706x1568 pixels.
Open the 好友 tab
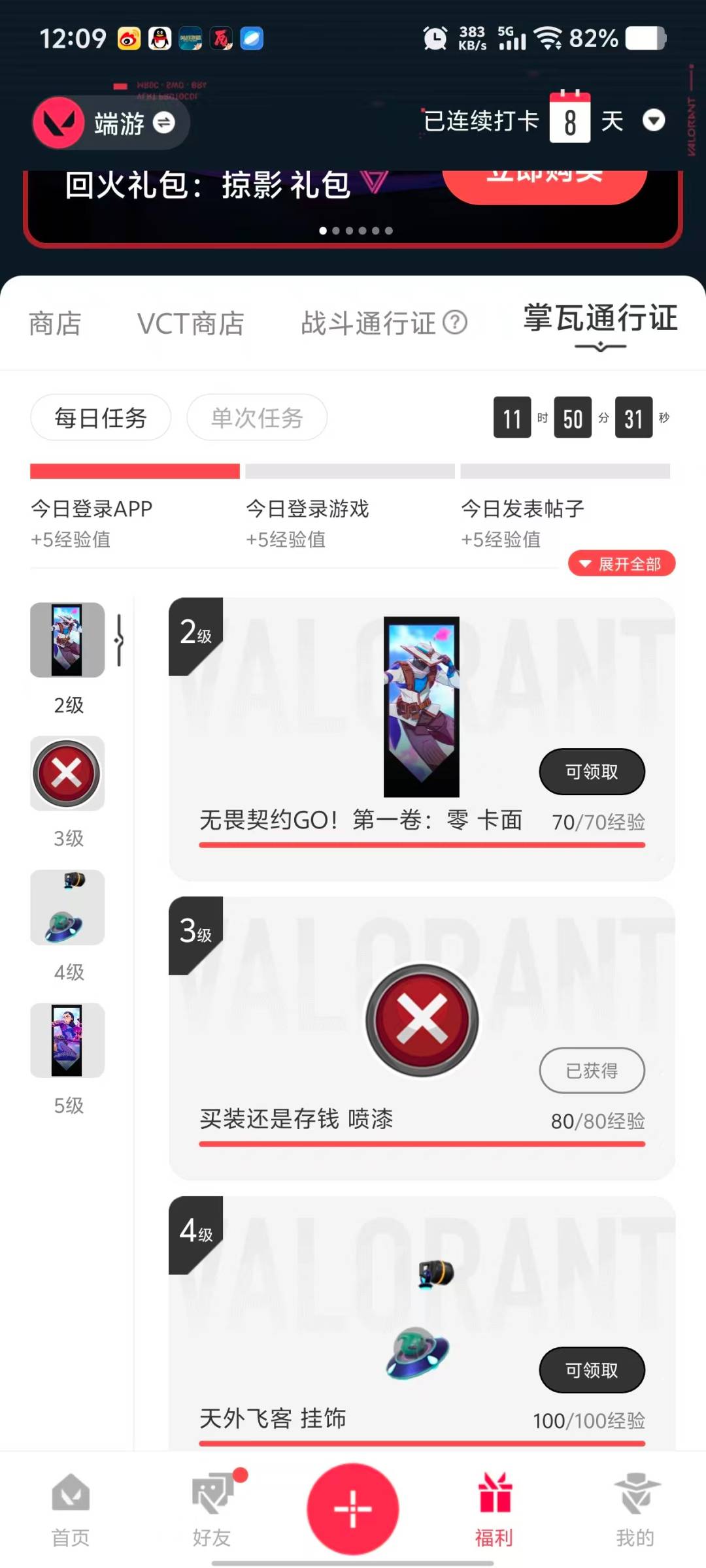[212, 1509]
